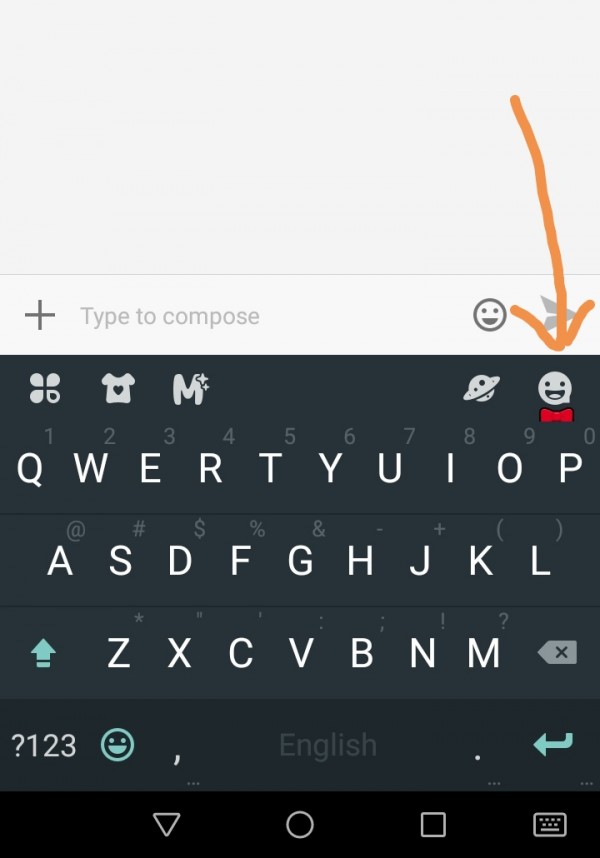Hide the keyboard with the back triangle
The image size is (600, 858).
(167, 824)
